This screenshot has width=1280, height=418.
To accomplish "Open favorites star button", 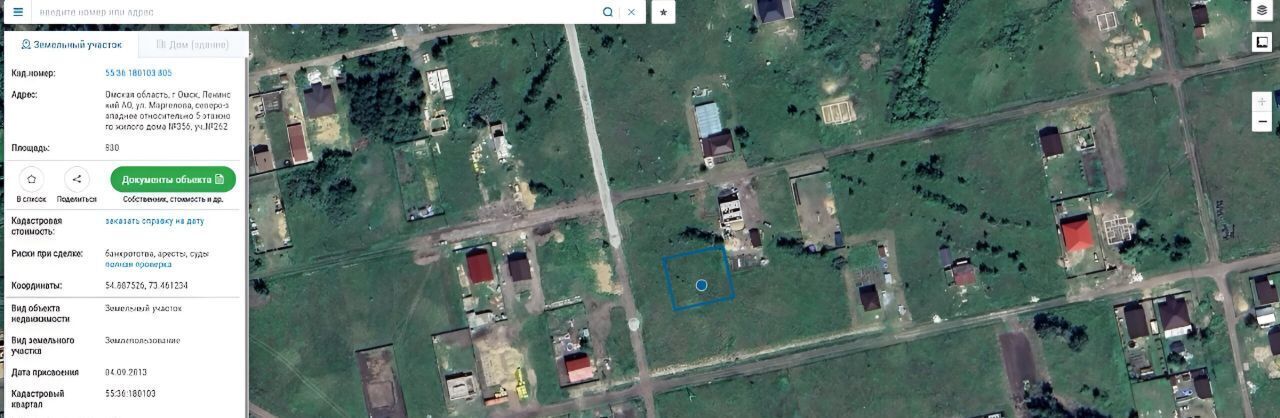I will (x=663, y=12).
